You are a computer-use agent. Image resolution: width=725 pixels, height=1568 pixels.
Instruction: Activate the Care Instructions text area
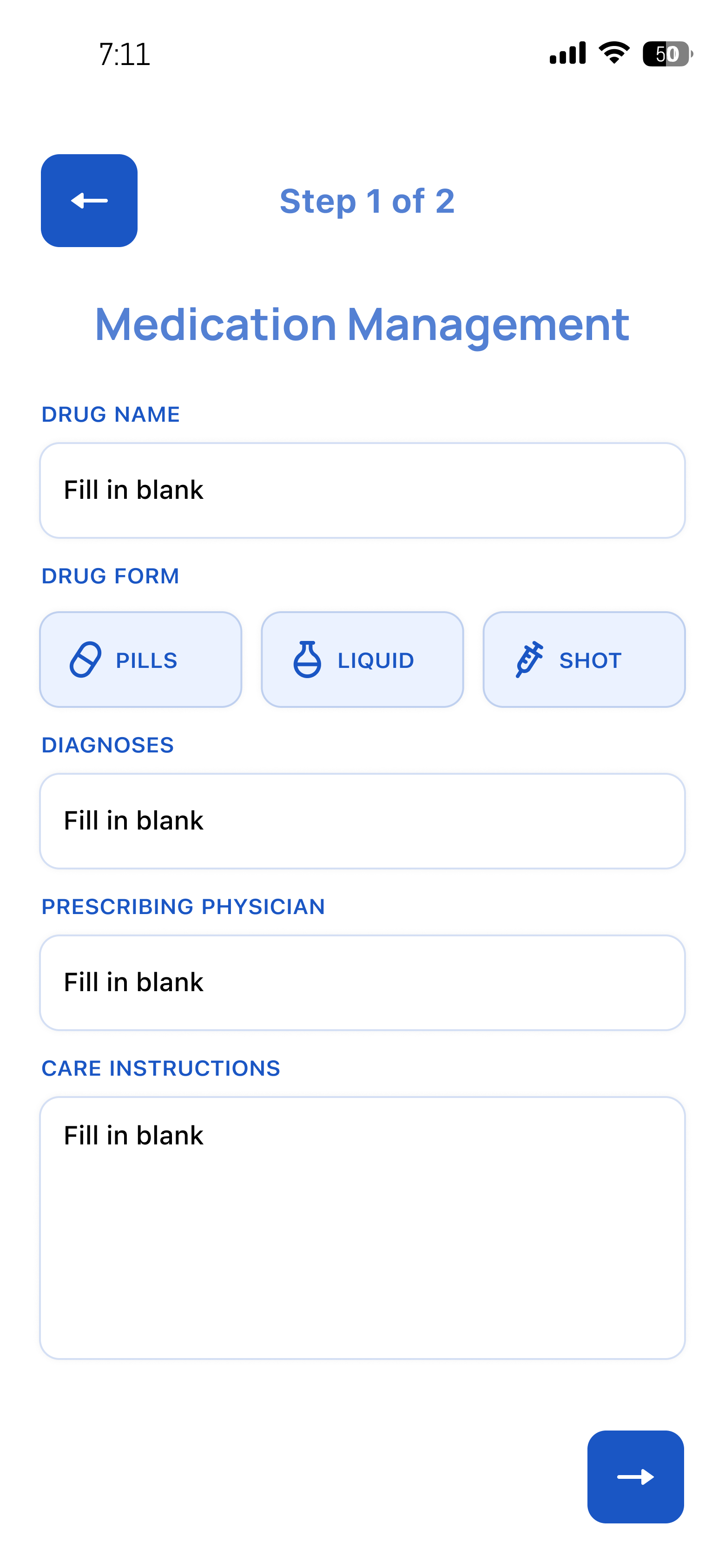click(x=362, y=1228)
